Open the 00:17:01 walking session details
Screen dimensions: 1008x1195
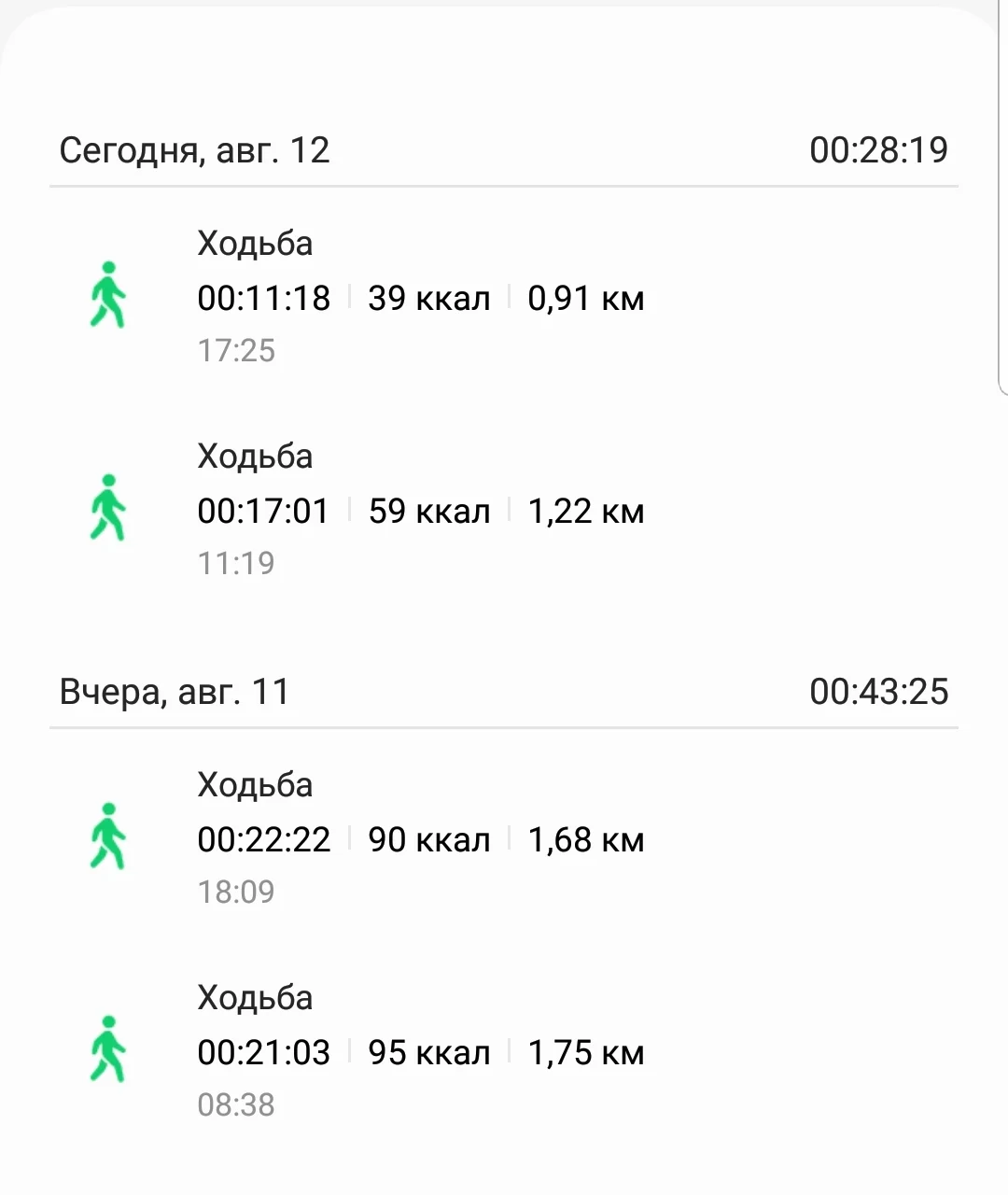click(x=420, y=510)
